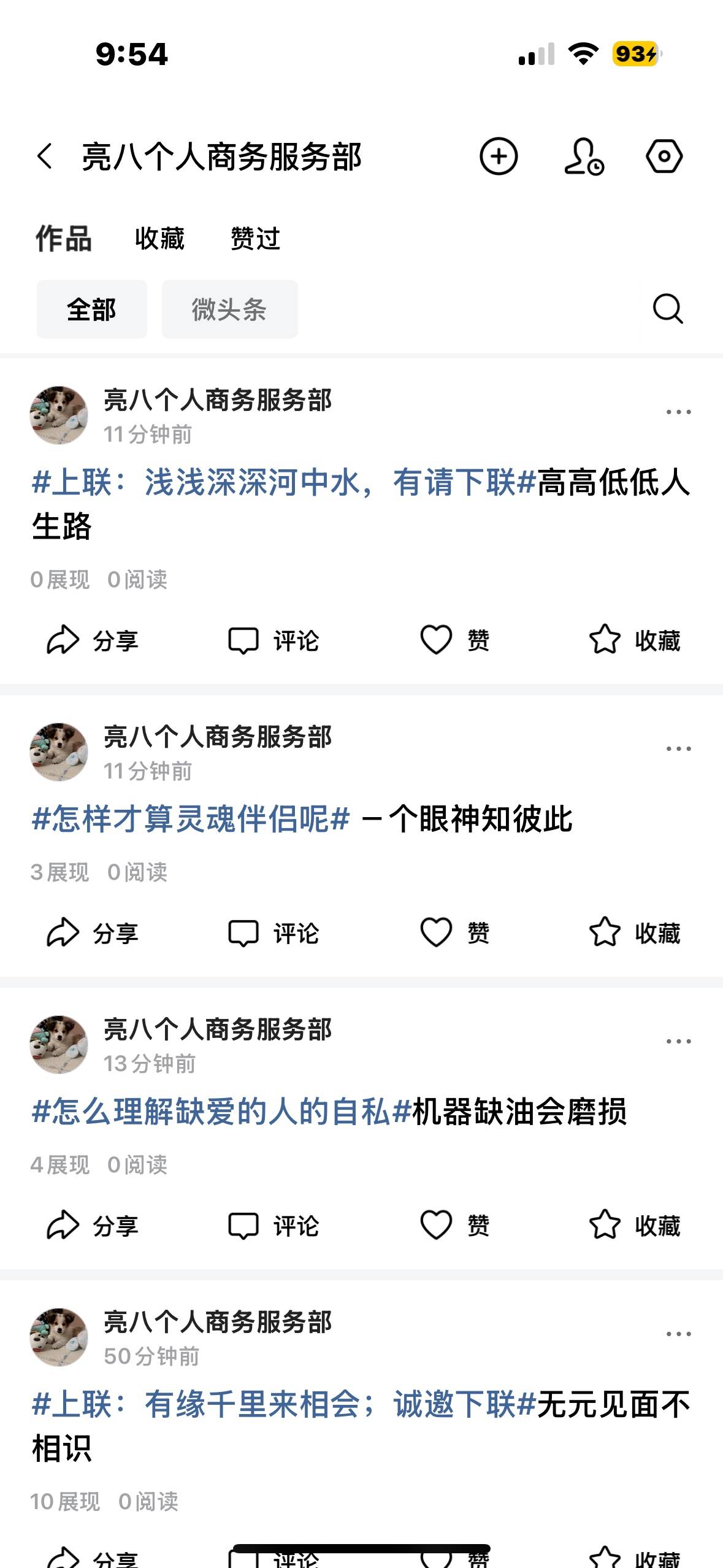Open the post 无元见面不相识

613,1405
